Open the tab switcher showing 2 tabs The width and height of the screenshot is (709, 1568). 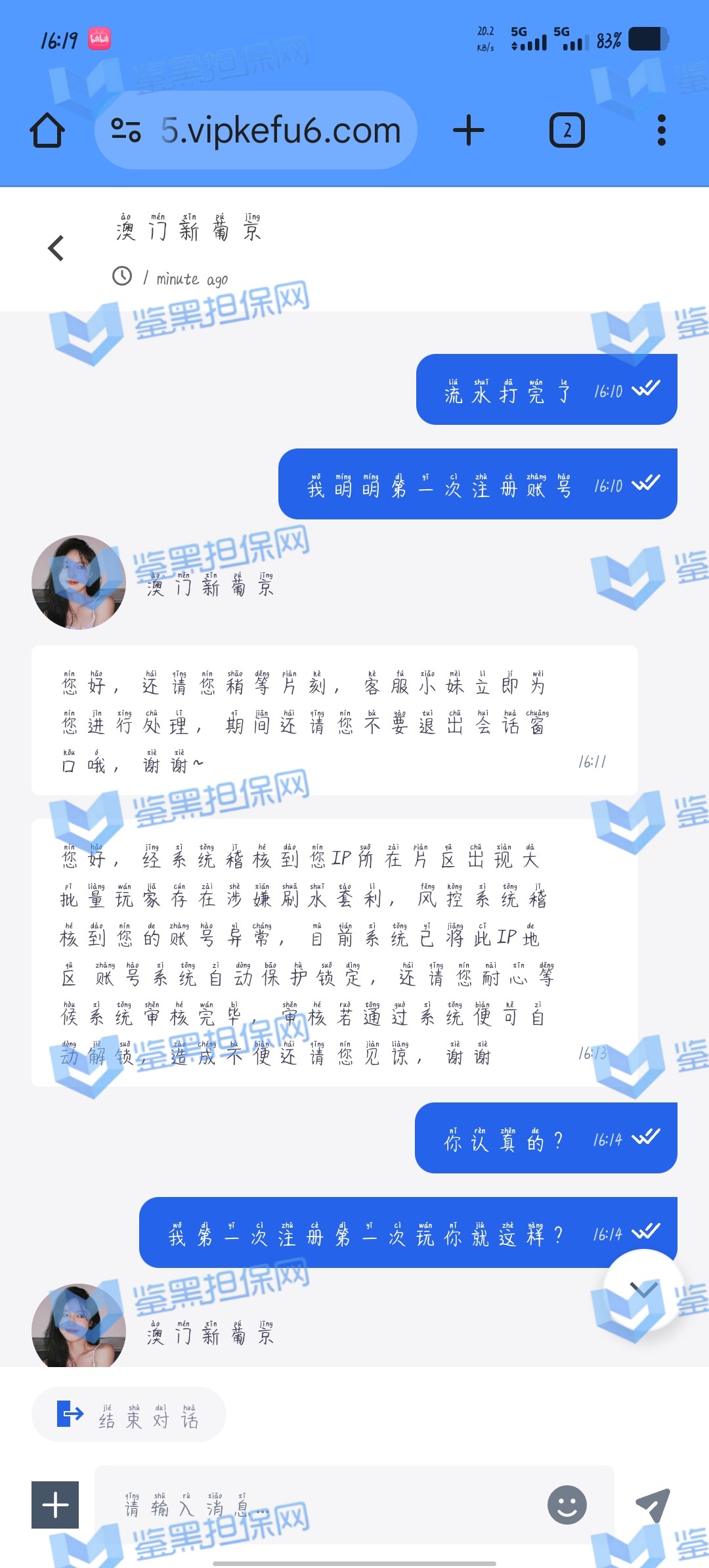[x=567, y=130]
